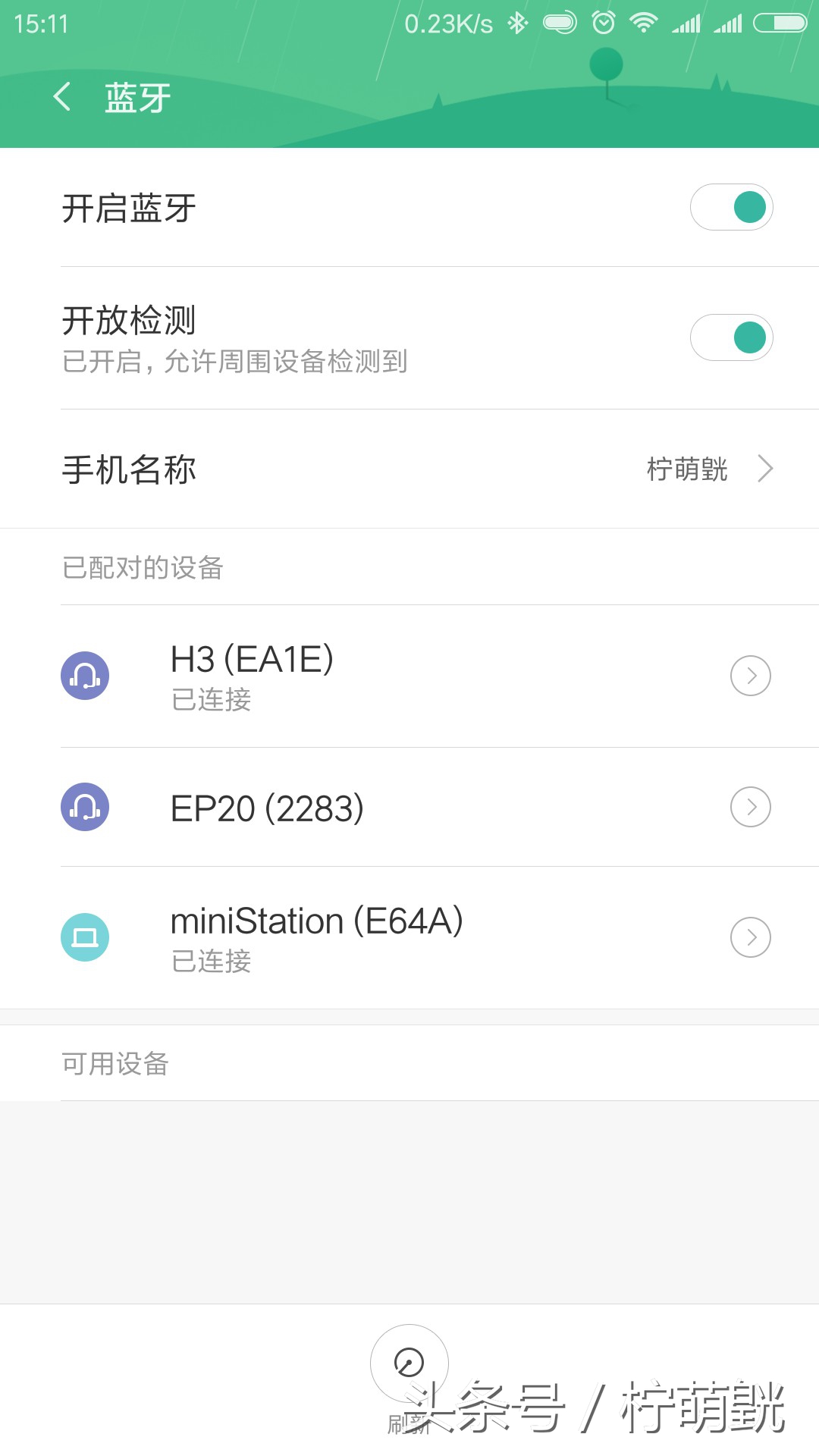Turn off the 开放检测 discoverability switch

coord(731,336)
